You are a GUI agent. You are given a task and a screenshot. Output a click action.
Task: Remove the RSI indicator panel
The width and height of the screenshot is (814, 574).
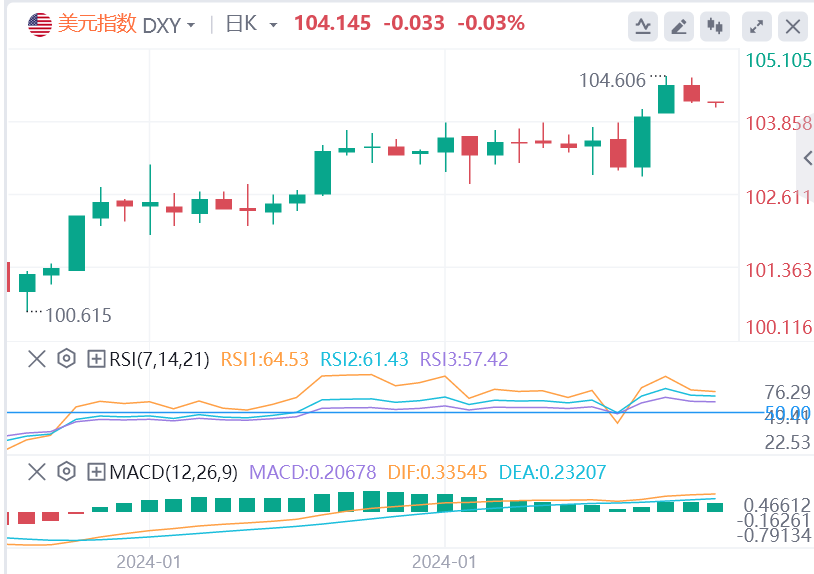37,358
